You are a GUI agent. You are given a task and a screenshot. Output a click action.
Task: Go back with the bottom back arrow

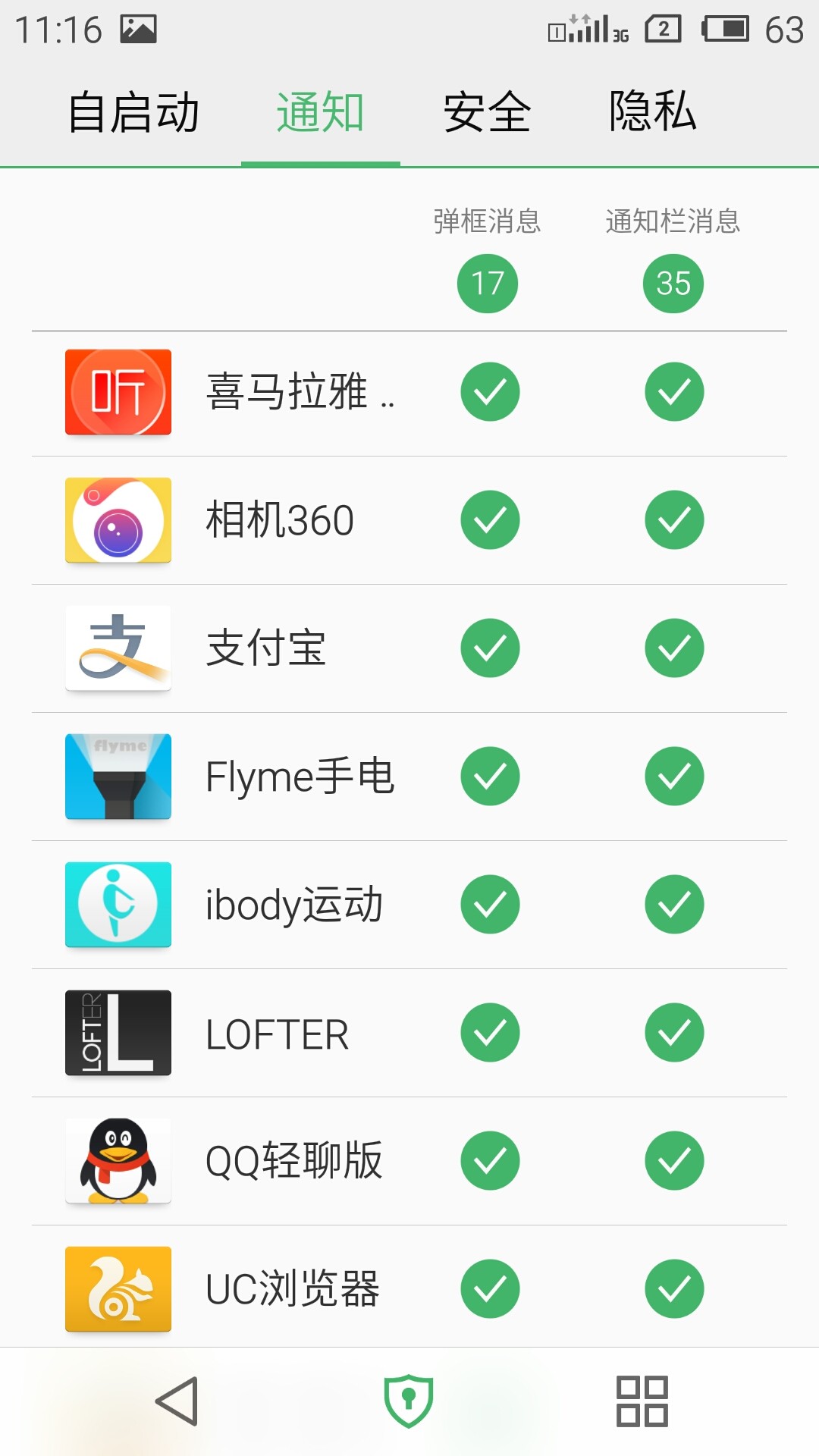pyautogui.click(x=177, y=1401)
